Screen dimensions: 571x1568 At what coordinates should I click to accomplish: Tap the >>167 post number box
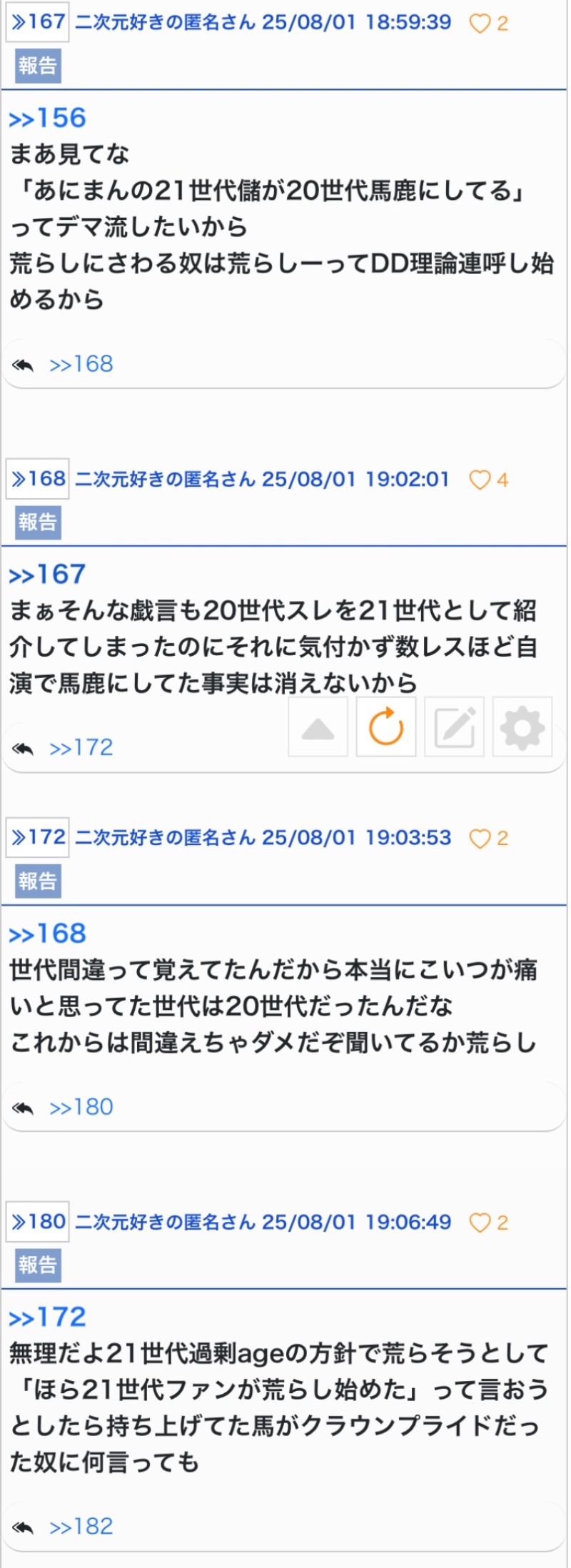point(38,22)
